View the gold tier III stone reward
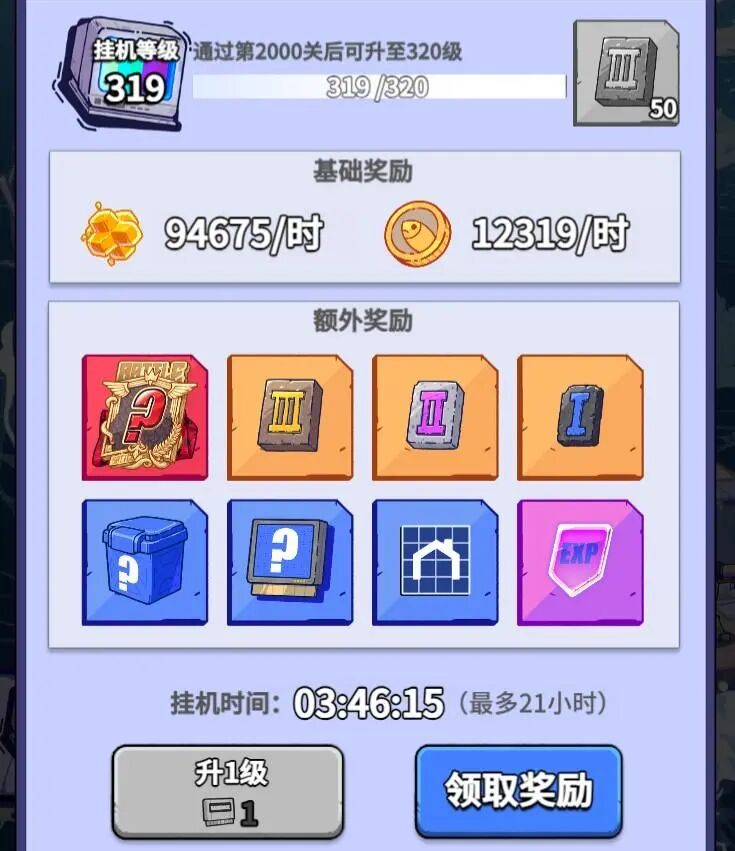 tap(290, 417)
